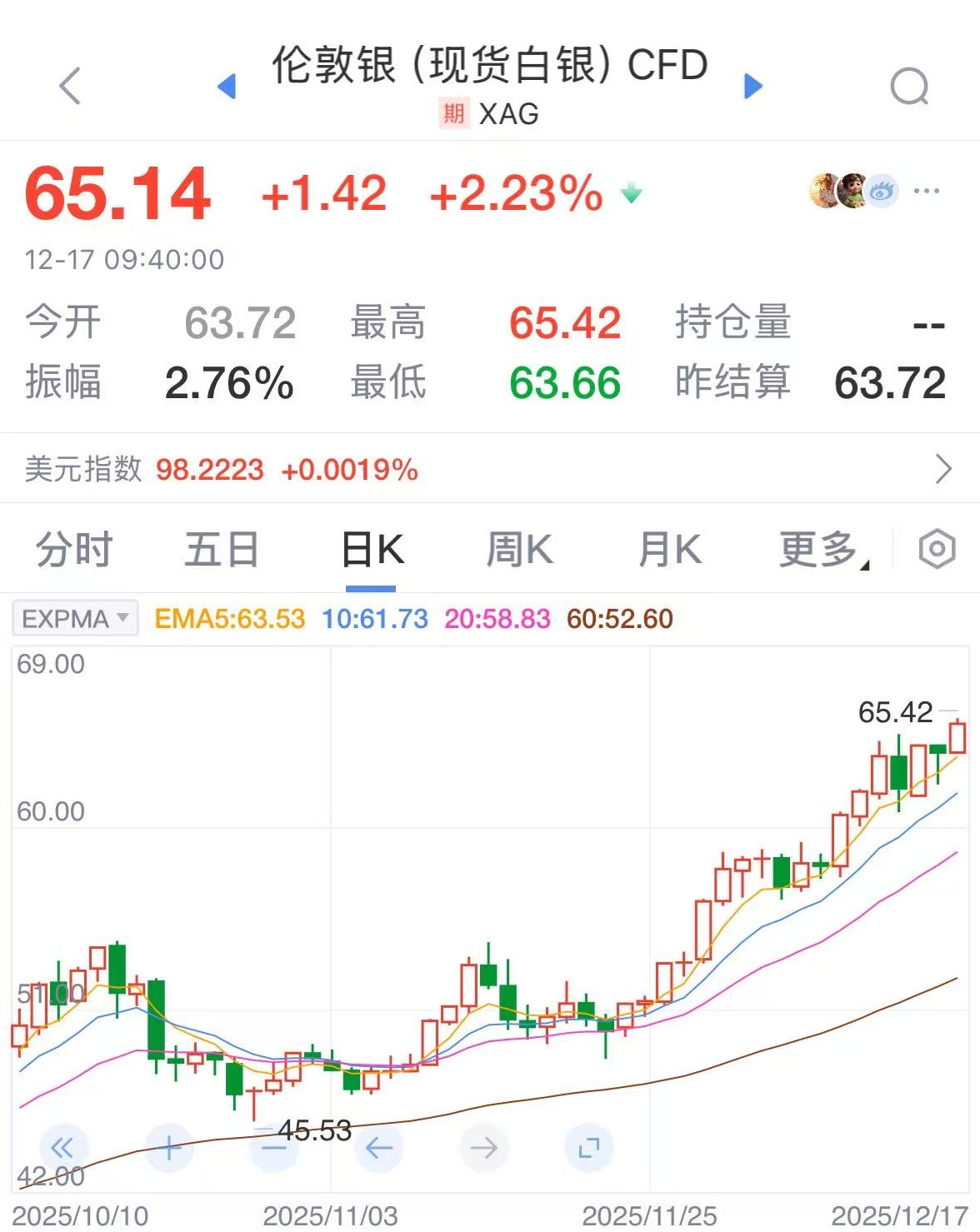Open the chart settings gear beside 更多
Viewport: 980px width, 1232px height.
pyautogui.click(x=937, y=548)
